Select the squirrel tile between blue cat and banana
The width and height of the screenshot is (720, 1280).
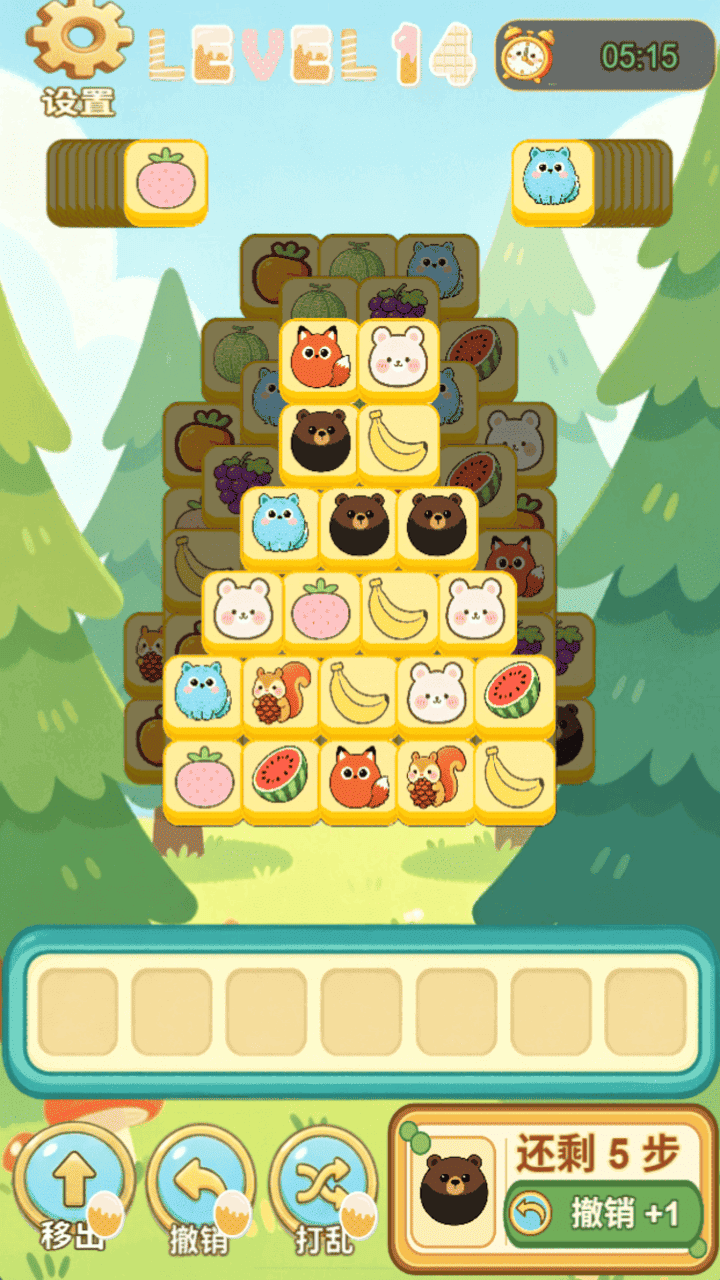pos(281,697)
